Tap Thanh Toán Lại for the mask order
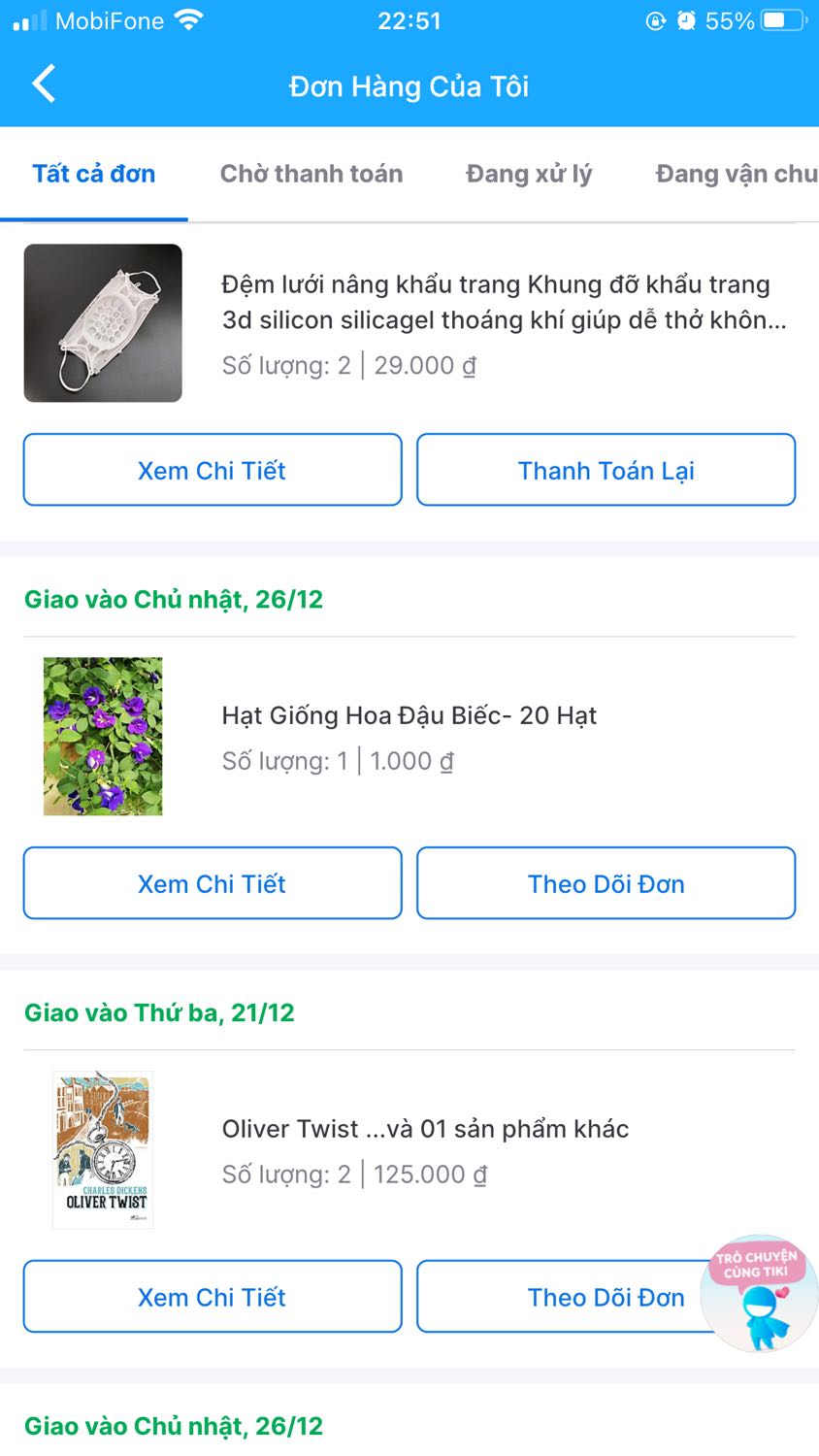The height and width of the screenshot is (1456, 819). 606,470
